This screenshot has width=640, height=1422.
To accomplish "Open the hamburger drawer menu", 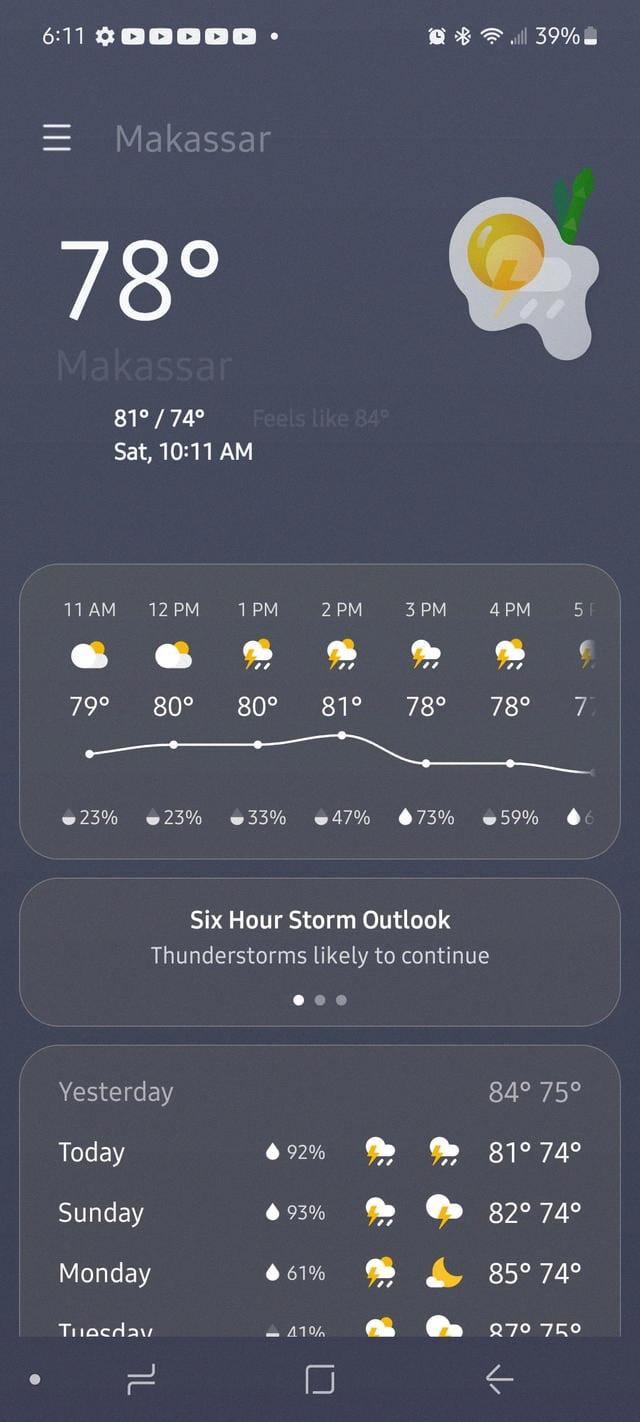I will [57, 138].
